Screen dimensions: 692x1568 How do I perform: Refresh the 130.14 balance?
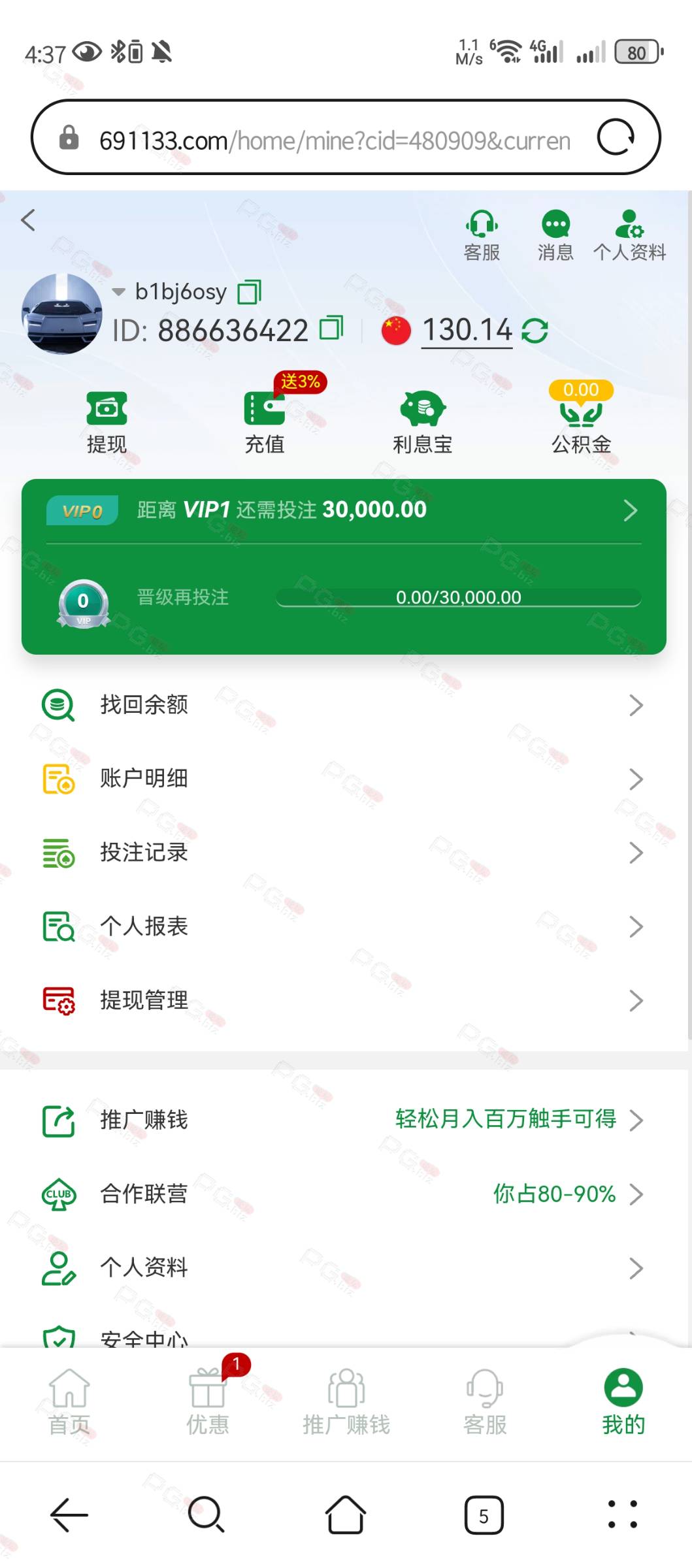click(535, 330)
